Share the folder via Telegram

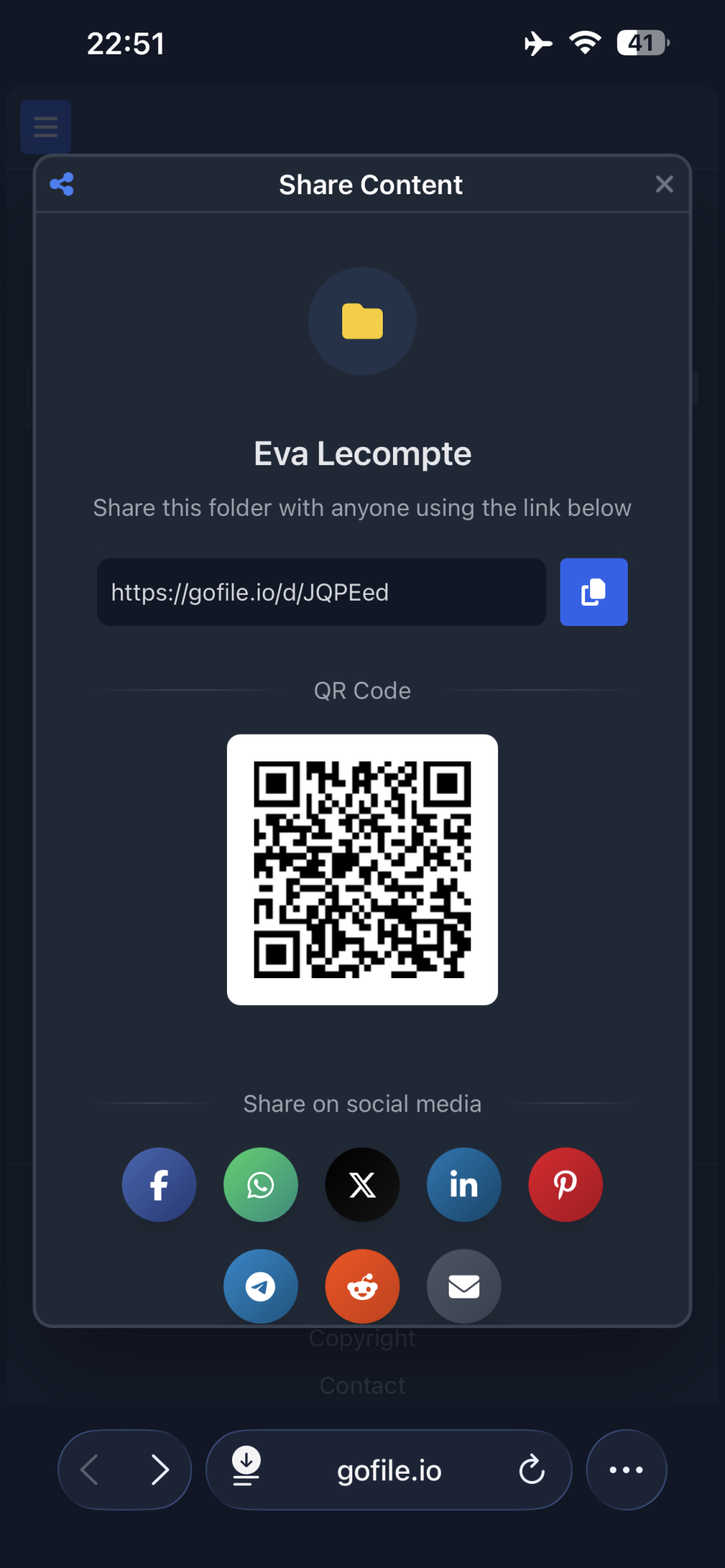click(x=260, y=1286)
